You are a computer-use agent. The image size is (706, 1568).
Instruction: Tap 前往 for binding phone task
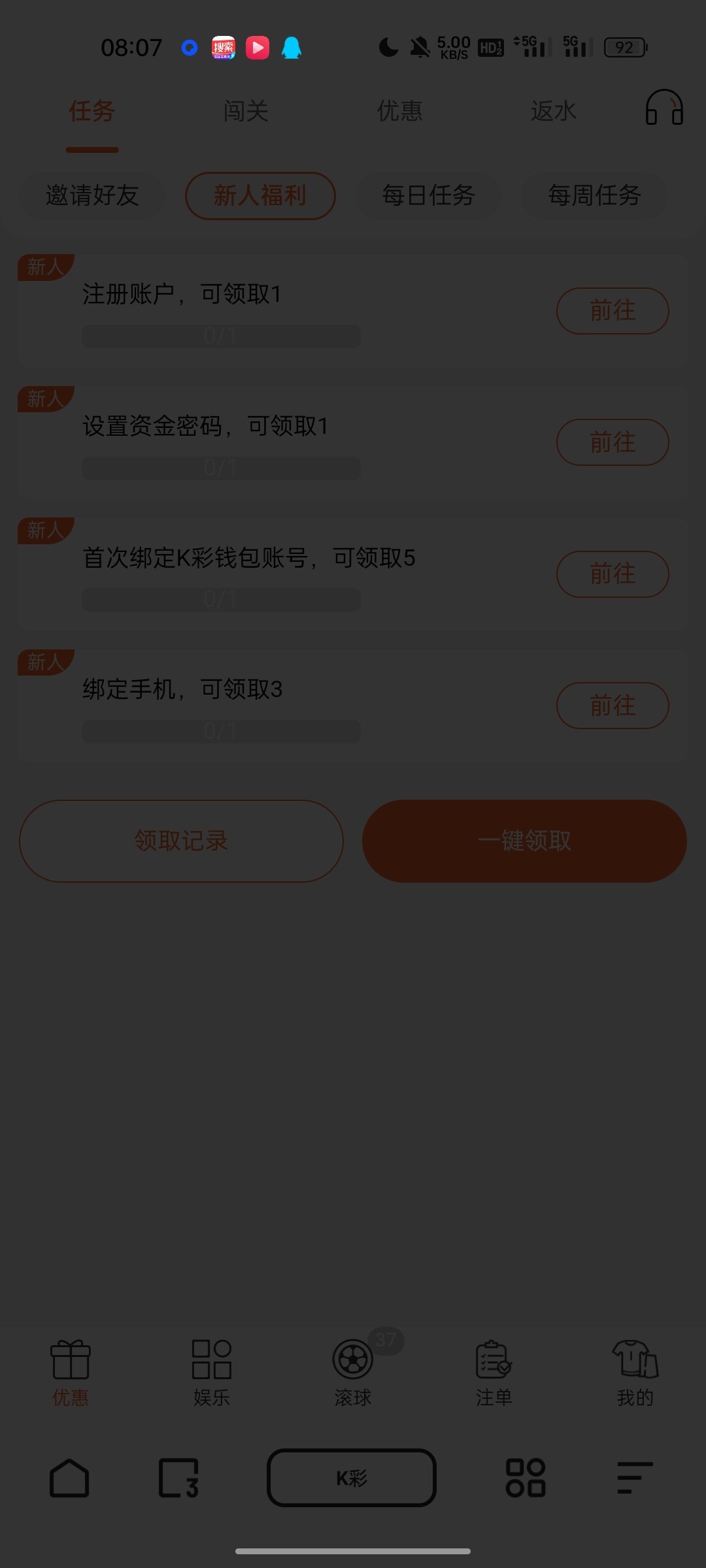pos(613,706)
